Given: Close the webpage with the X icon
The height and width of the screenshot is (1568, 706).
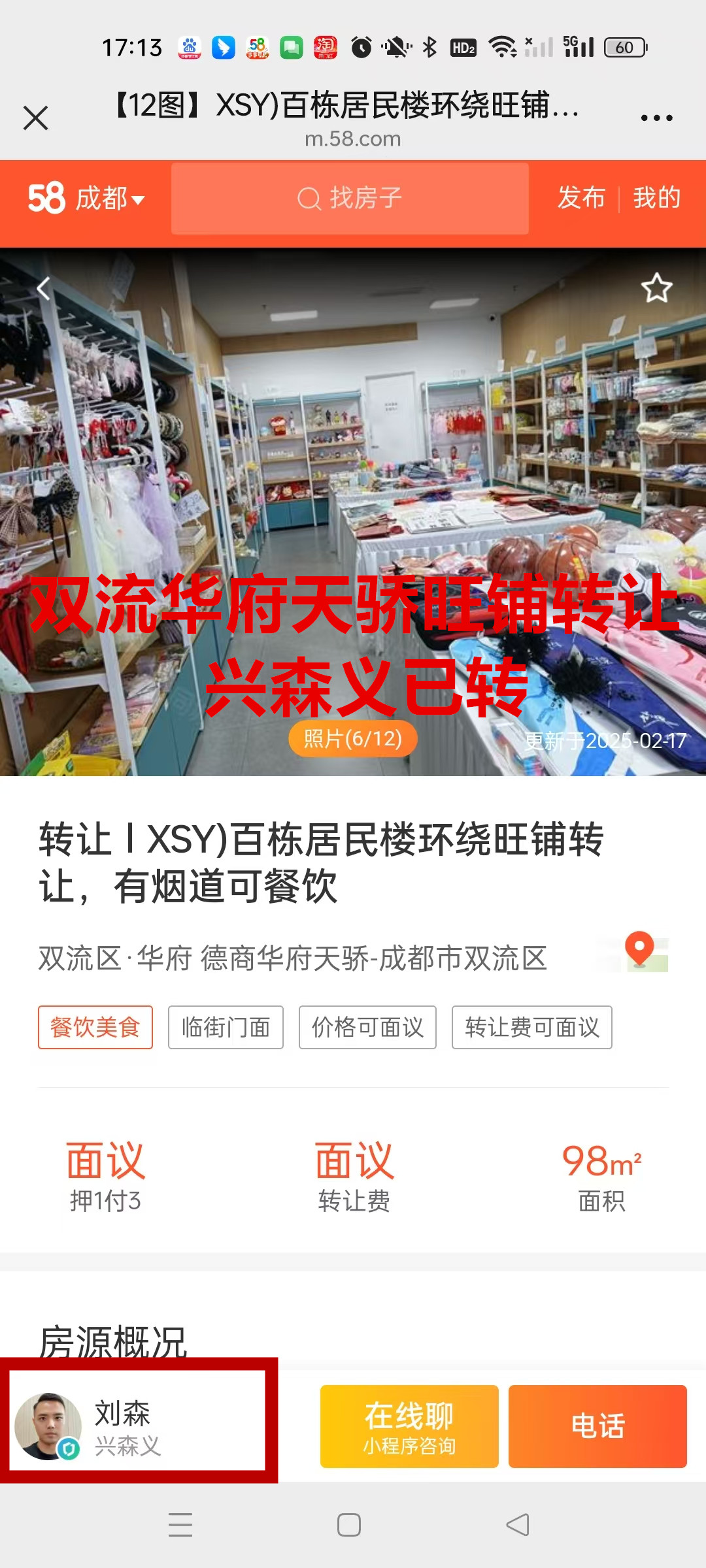Looking at the screenshot, I should [35, 118].
